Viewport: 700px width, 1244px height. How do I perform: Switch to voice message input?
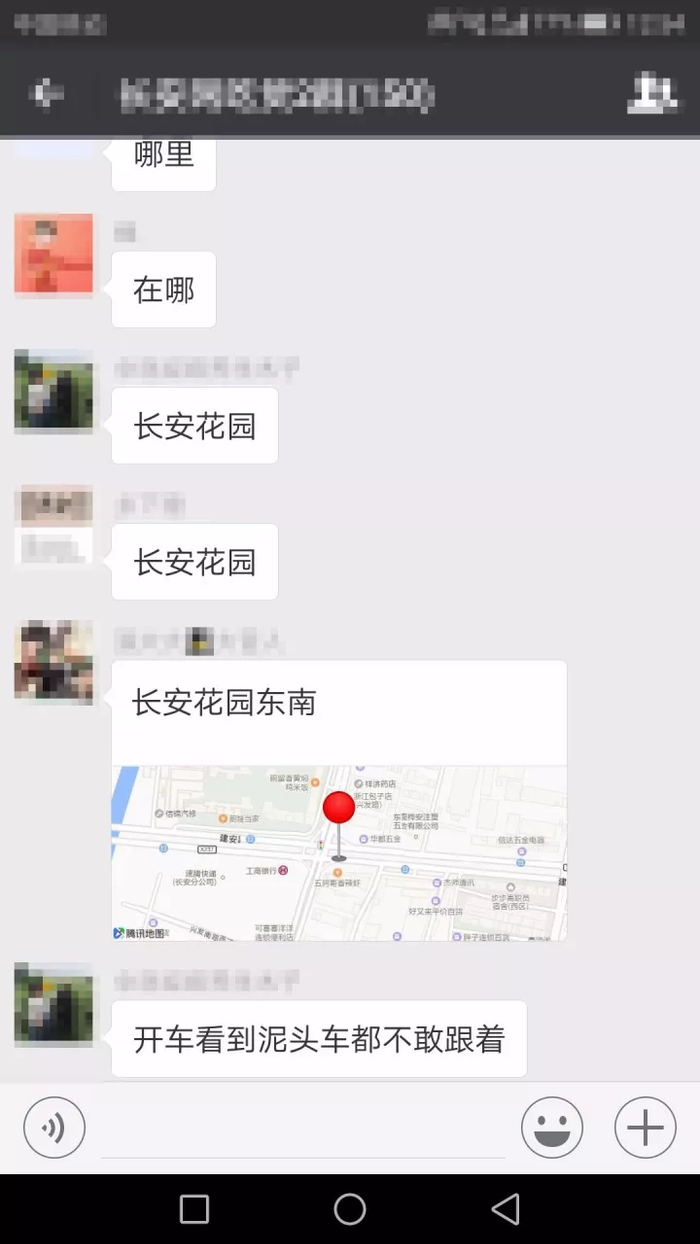54,1128
